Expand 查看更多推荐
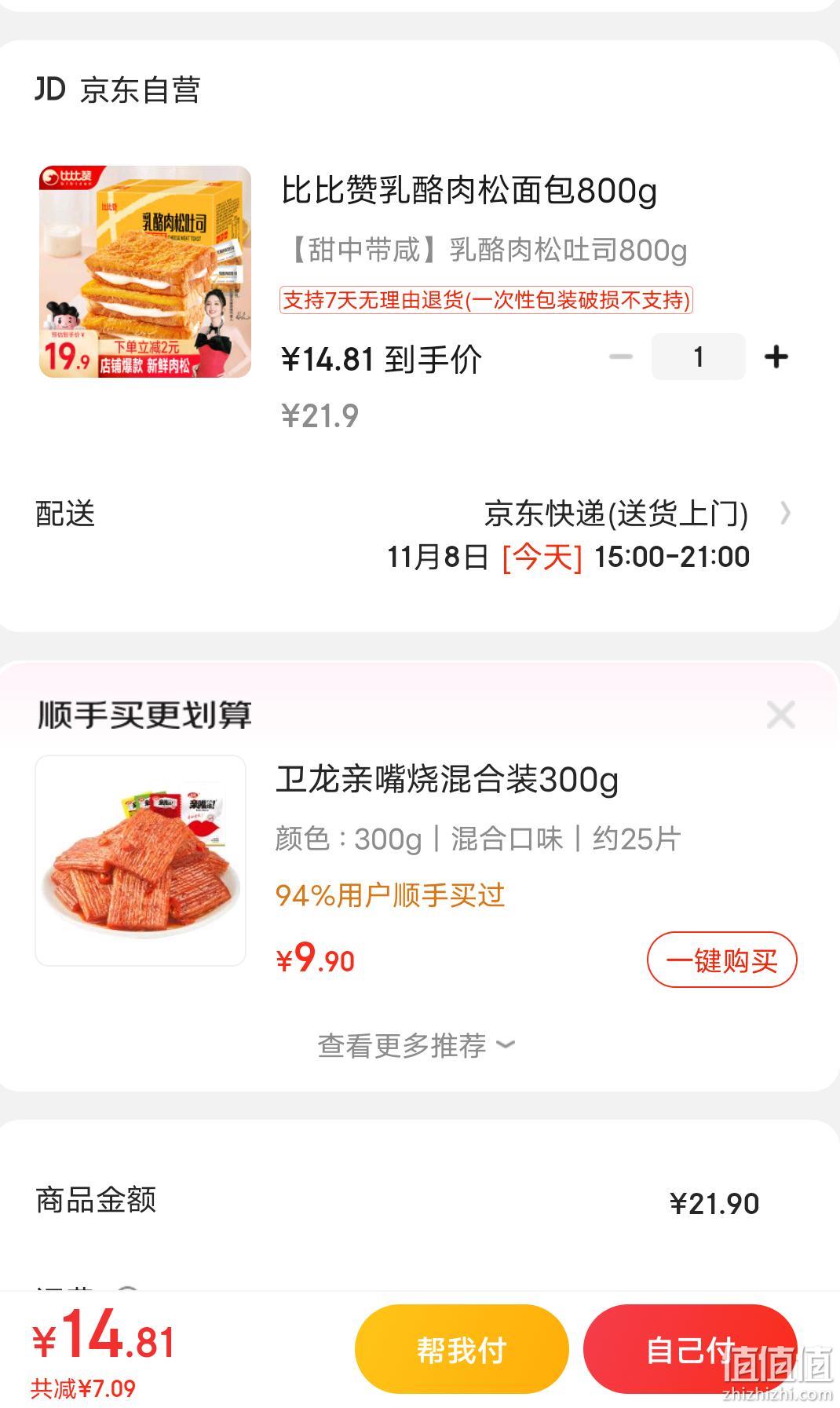This screenshot has width=840, height=1408. [416, 1046]
